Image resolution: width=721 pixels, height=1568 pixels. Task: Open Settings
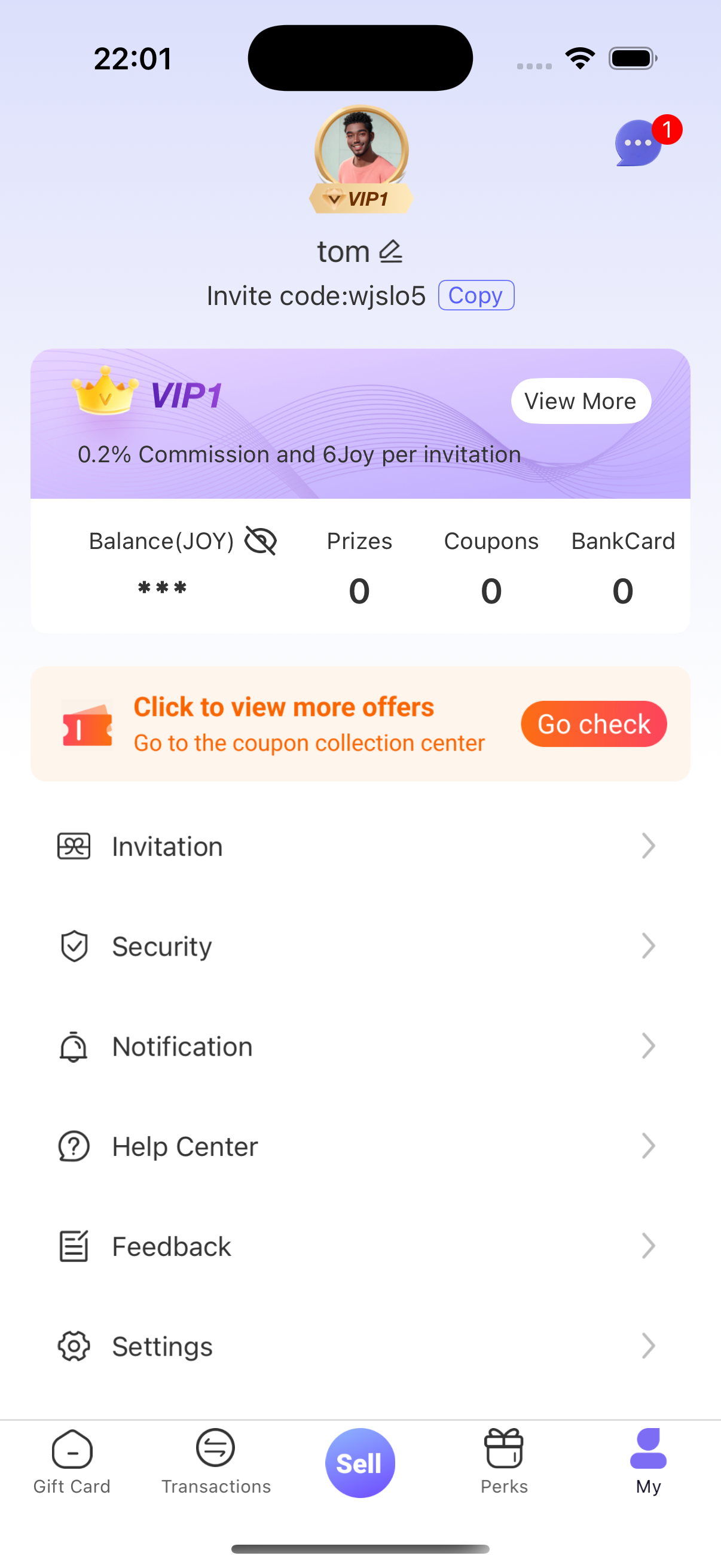tap(360, 1346)
